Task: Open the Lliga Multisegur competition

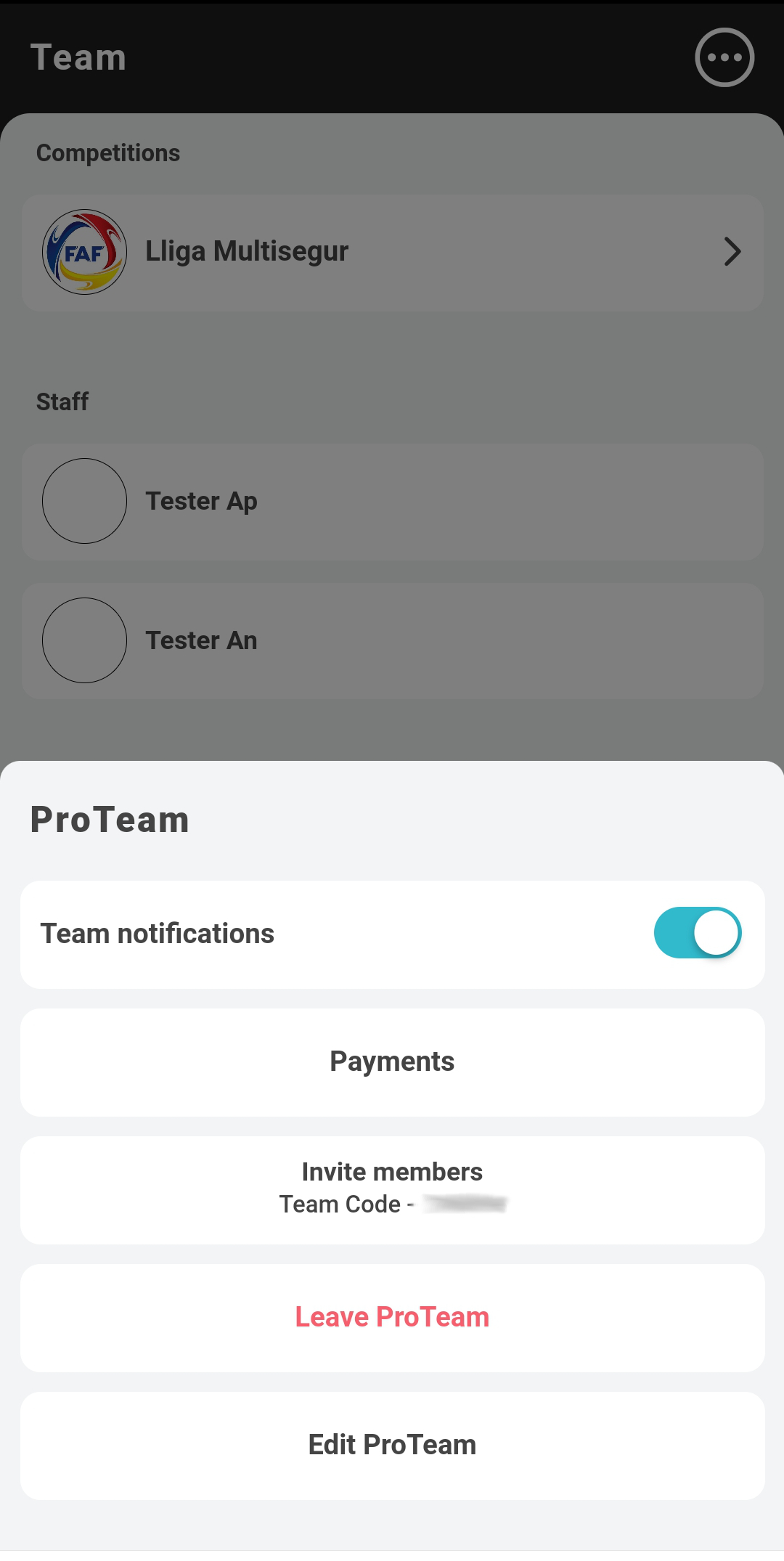Action: tap(392, 252)
